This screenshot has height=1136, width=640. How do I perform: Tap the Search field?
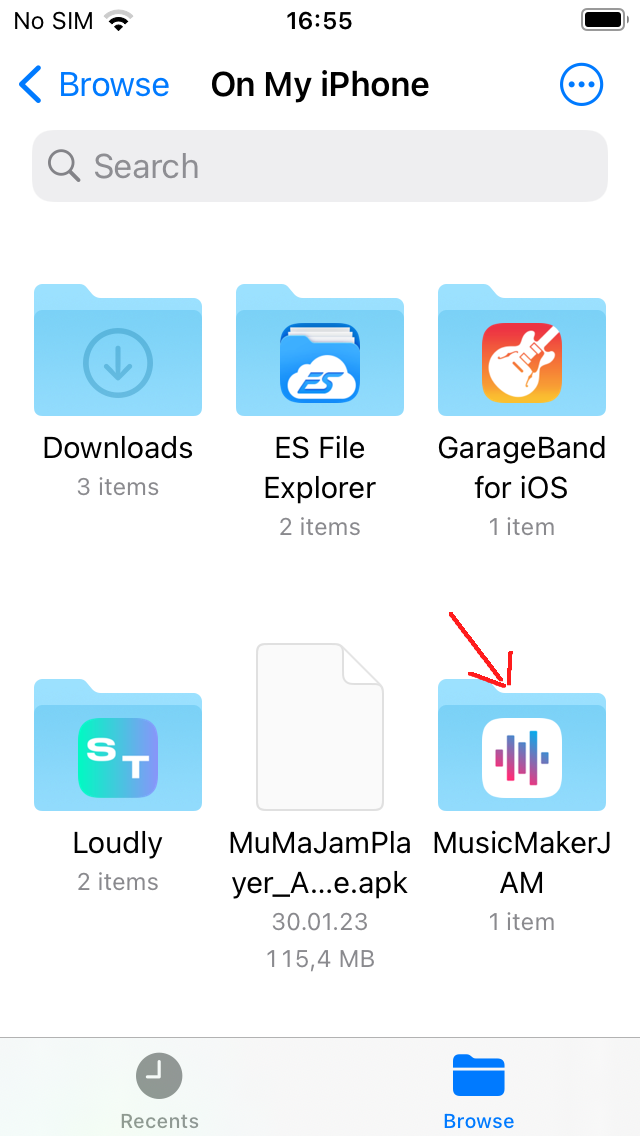click(320, 166)
